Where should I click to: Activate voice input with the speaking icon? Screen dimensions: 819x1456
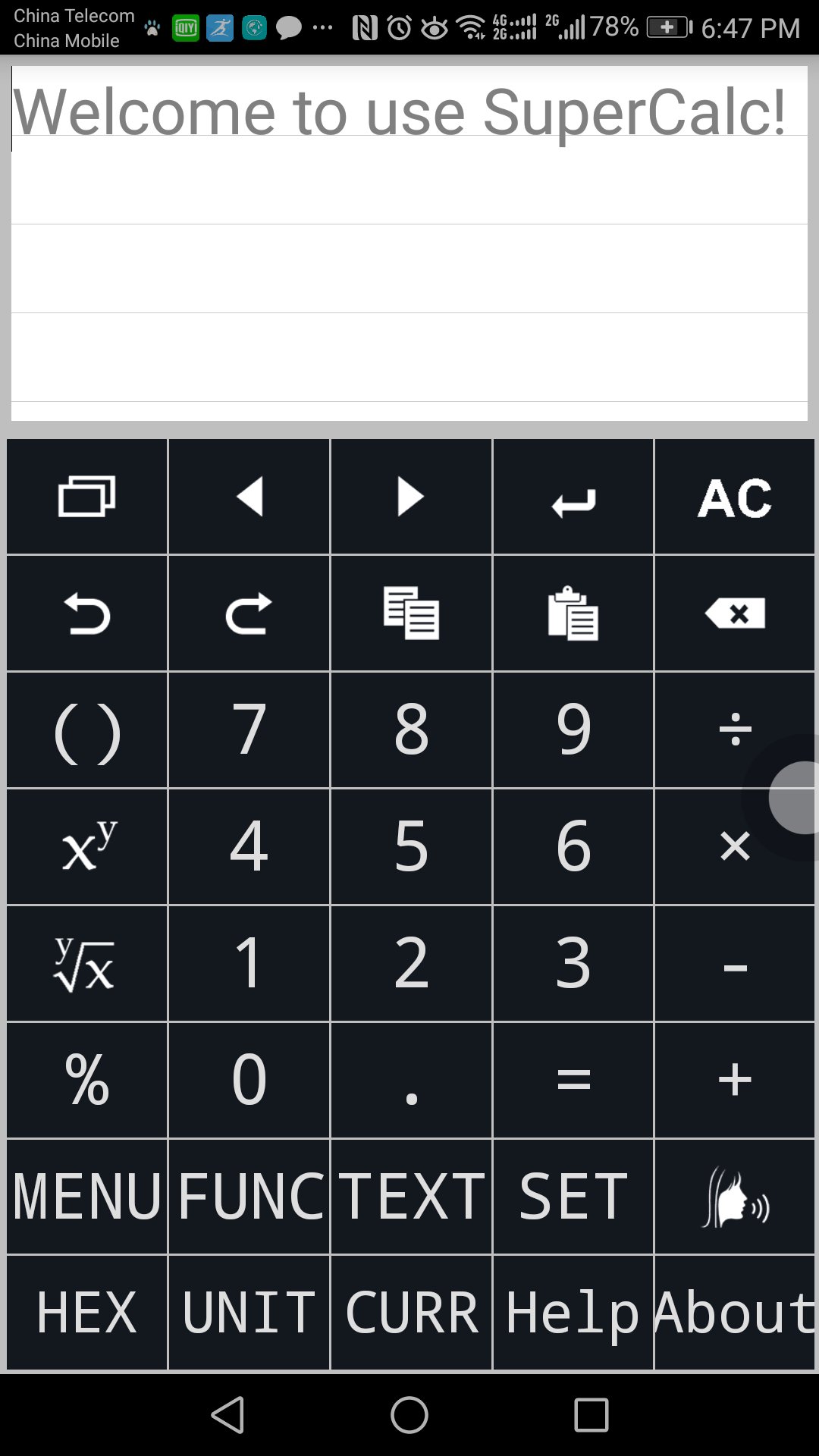click(733, 1197)
